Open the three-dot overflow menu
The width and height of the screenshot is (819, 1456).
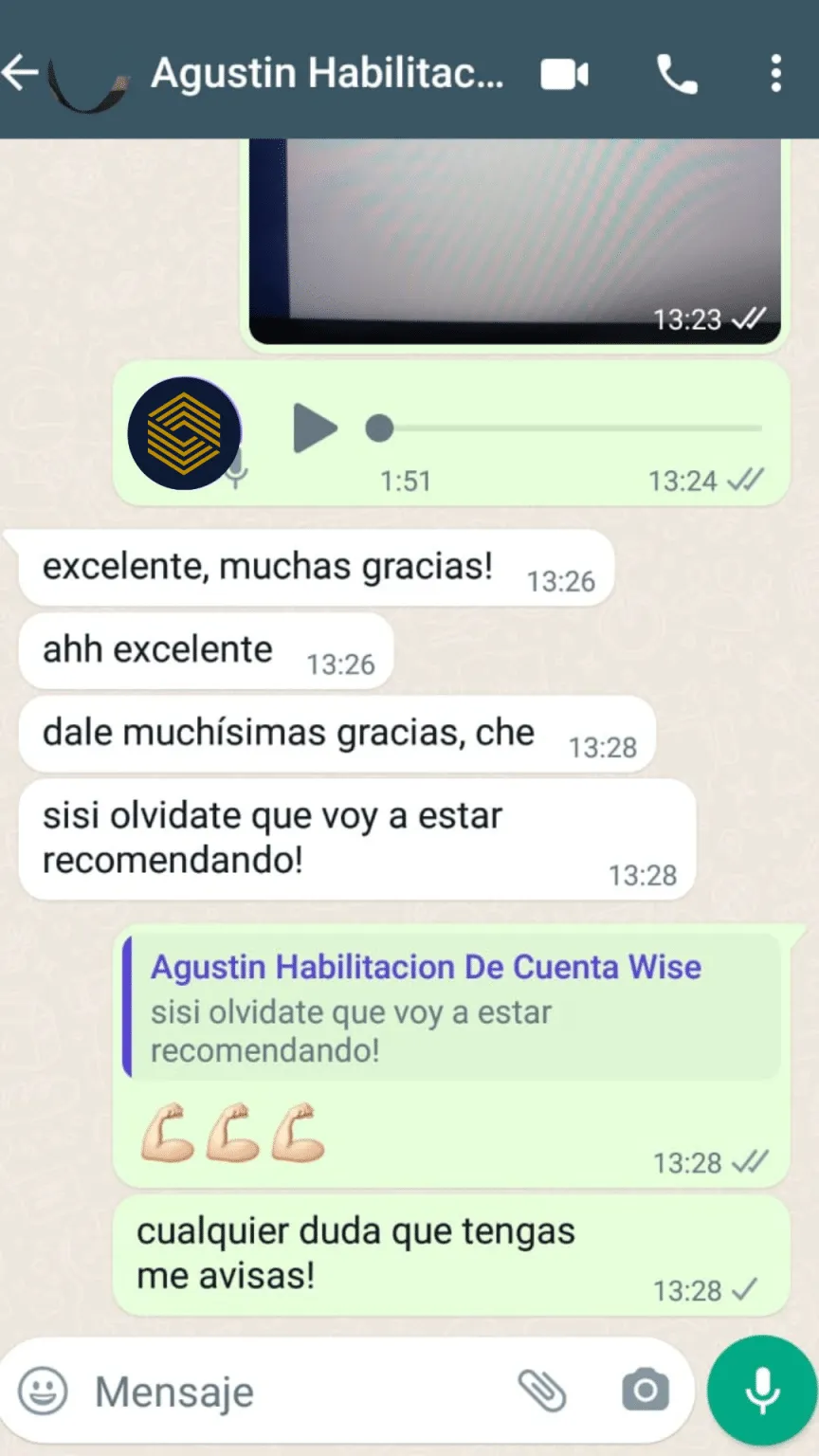775,74
